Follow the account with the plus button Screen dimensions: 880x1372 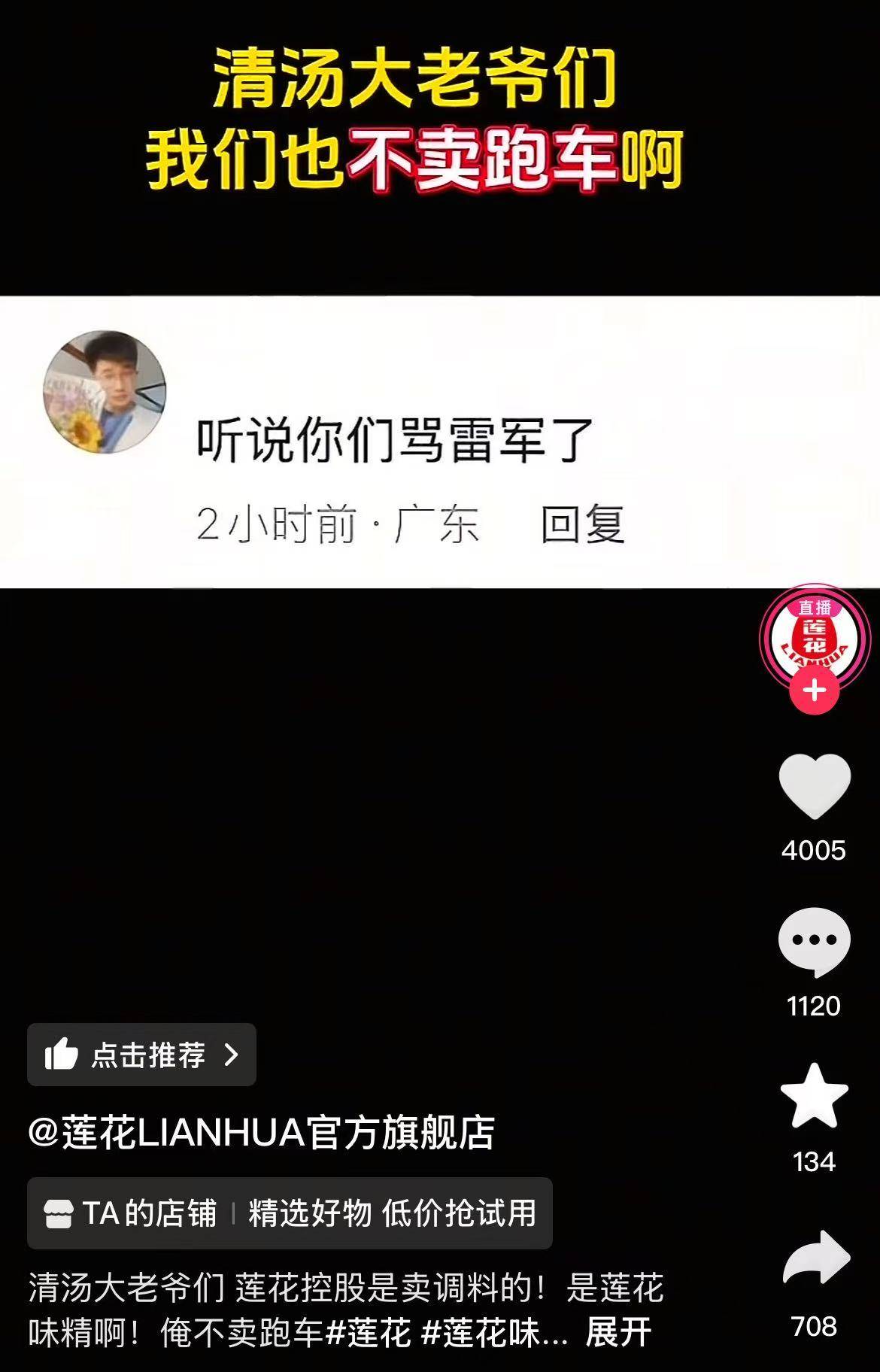pyautogui.click(x=814, y=691)
